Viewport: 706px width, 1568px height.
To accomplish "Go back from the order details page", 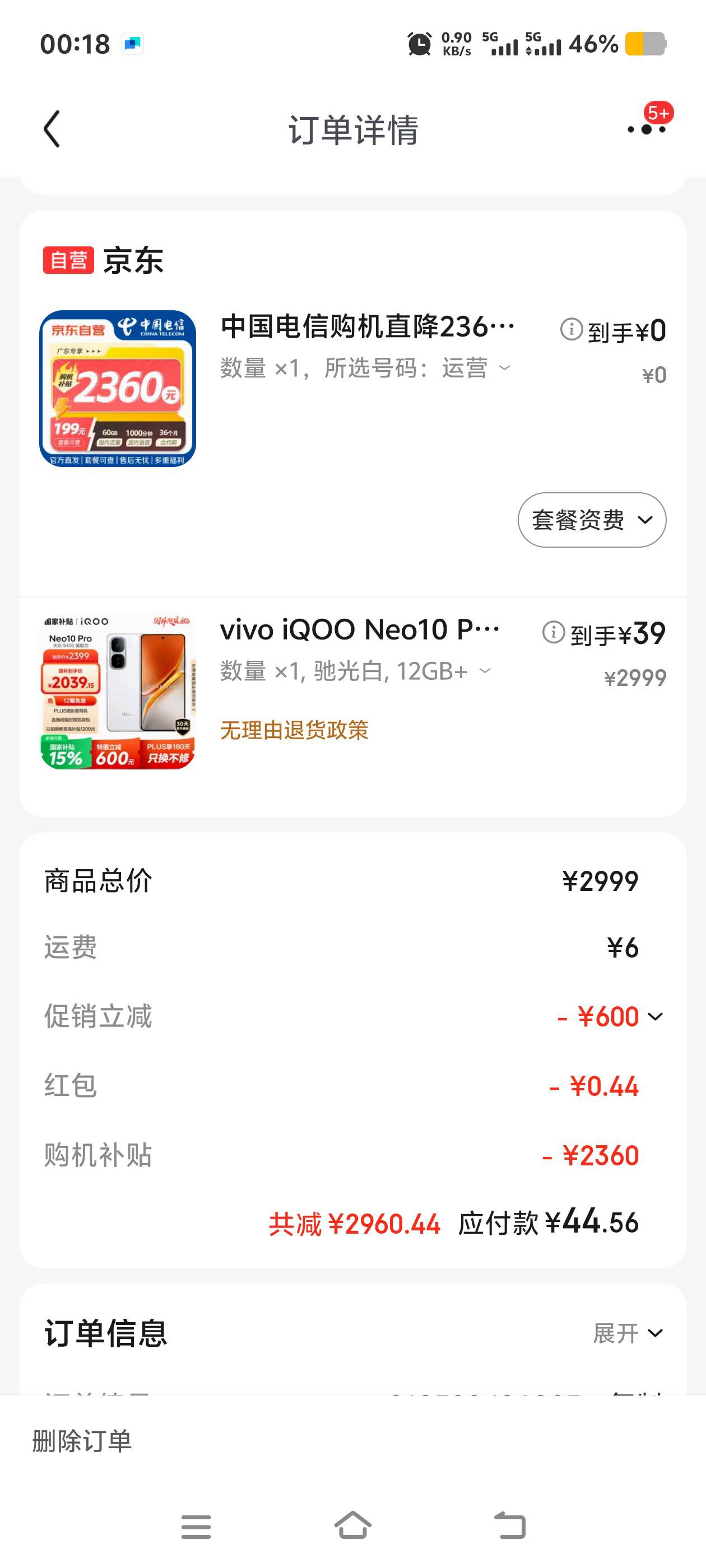I will tap(52, 129).
